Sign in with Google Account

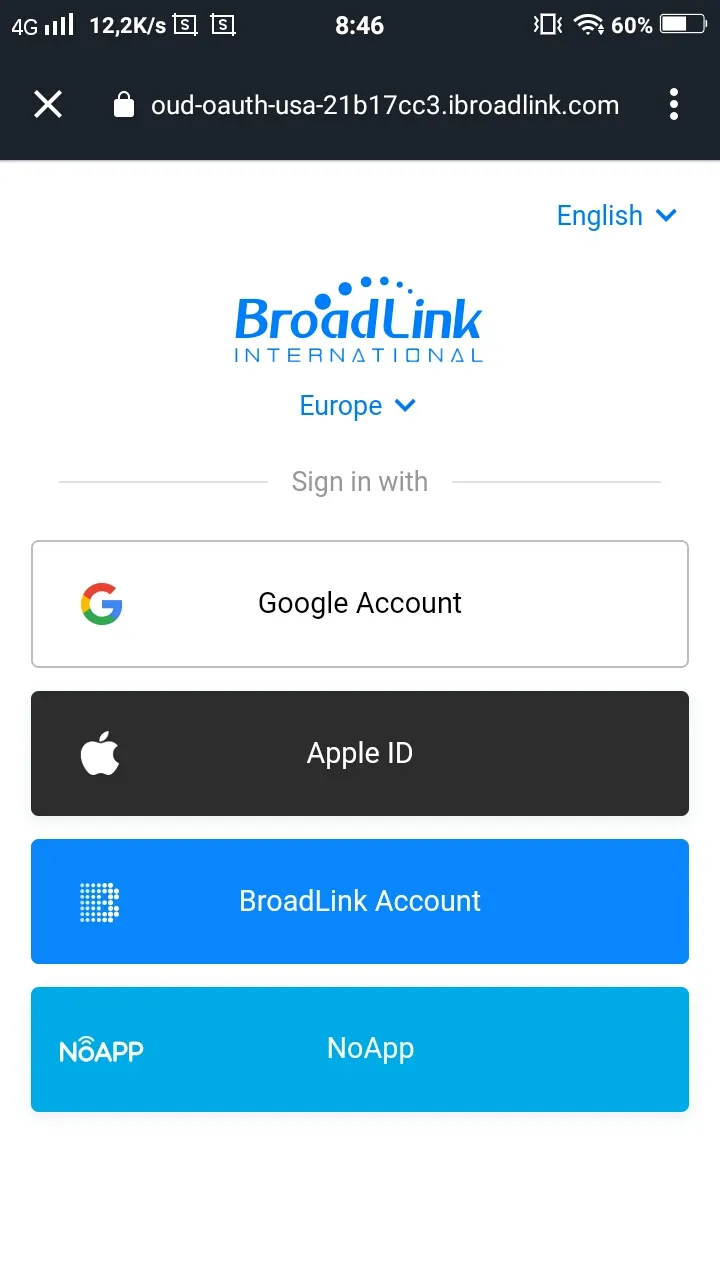click(360, 603)
